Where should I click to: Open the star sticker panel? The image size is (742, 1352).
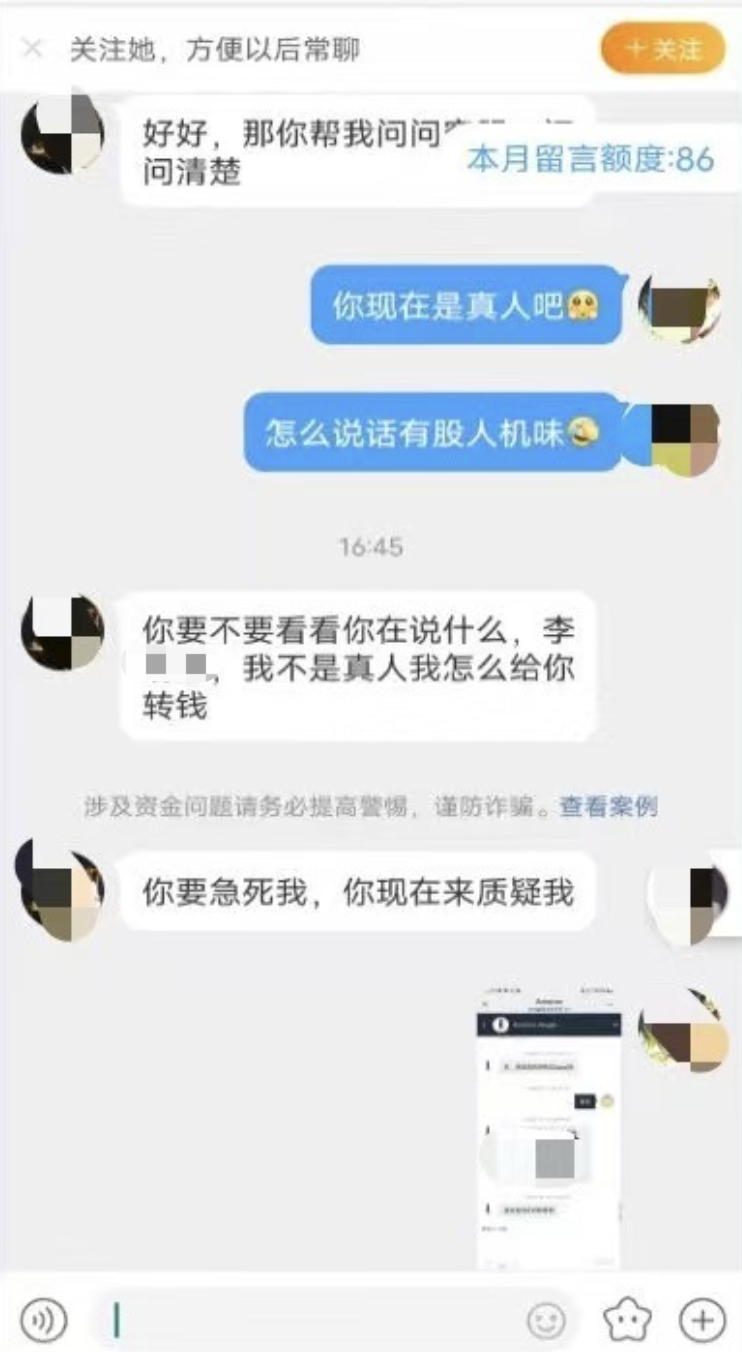pos(626,1321)
